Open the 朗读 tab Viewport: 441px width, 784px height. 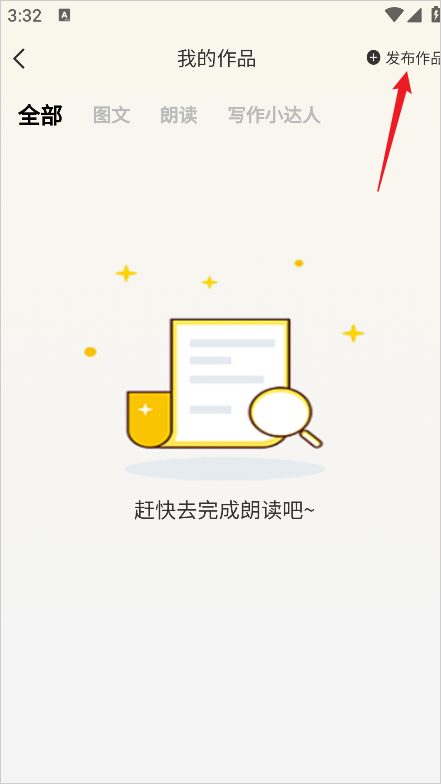[178, 116]
